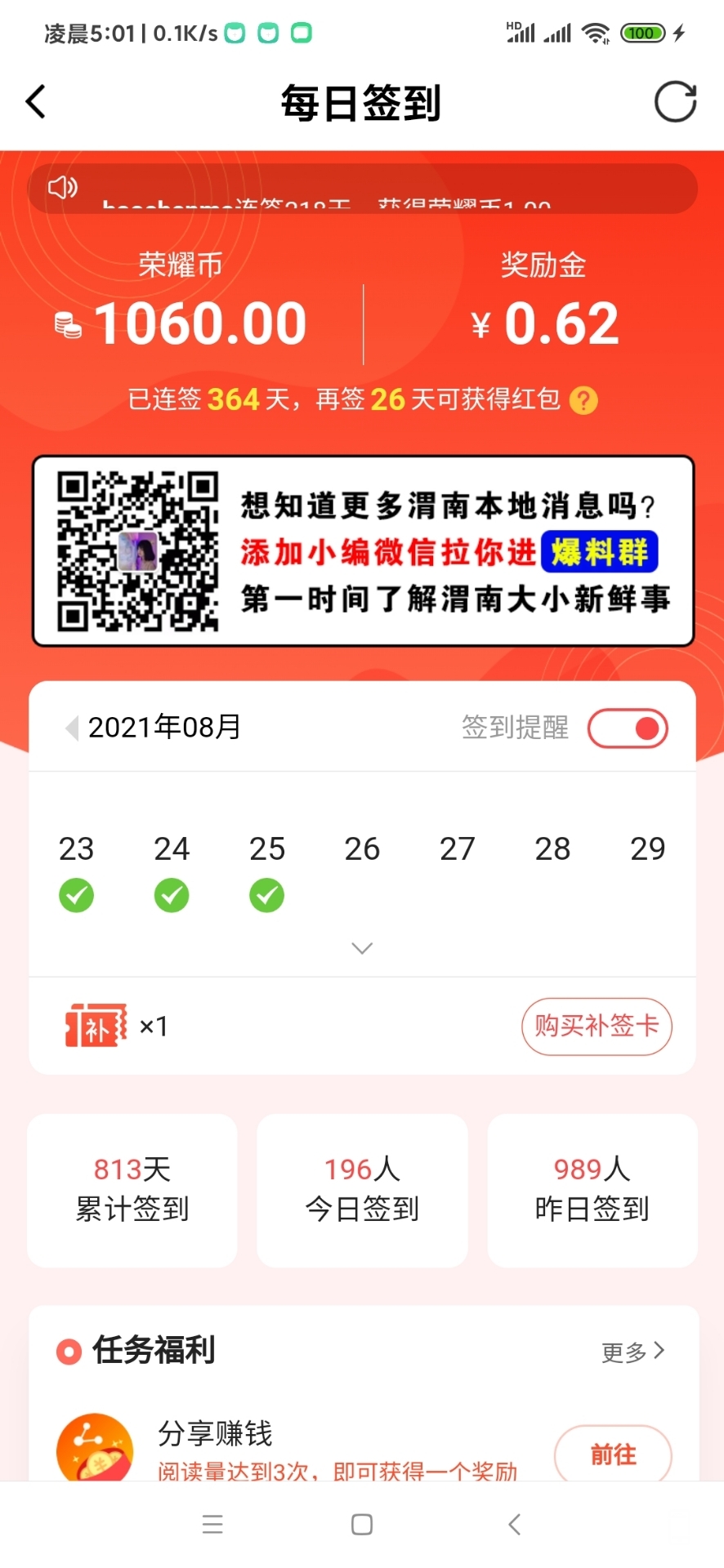
Task: Tap the system home button
Action: click(x=362, y=1524)
